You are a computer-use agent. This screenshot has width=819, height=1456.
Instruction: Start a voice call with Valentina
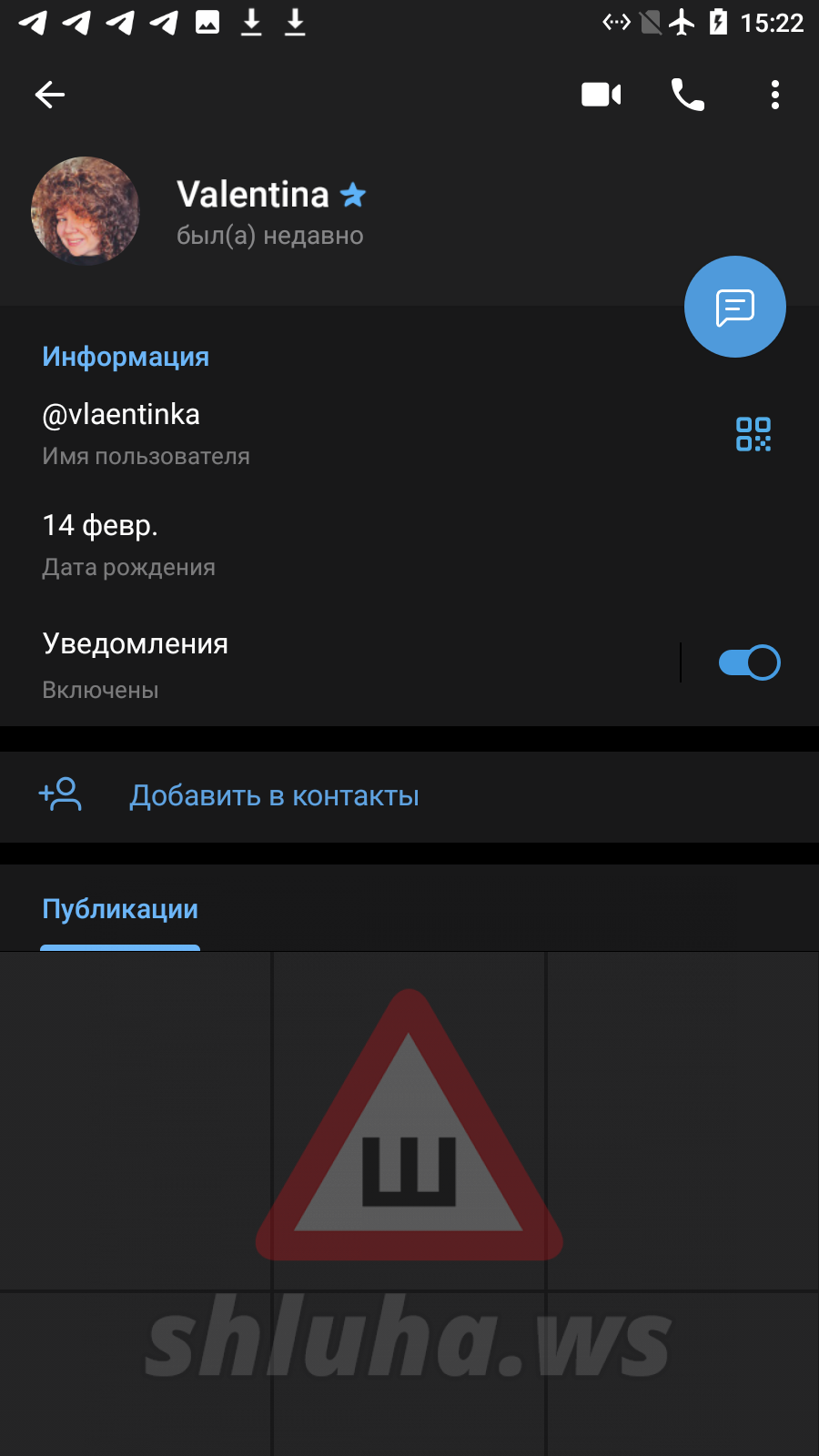coord(687,95)
